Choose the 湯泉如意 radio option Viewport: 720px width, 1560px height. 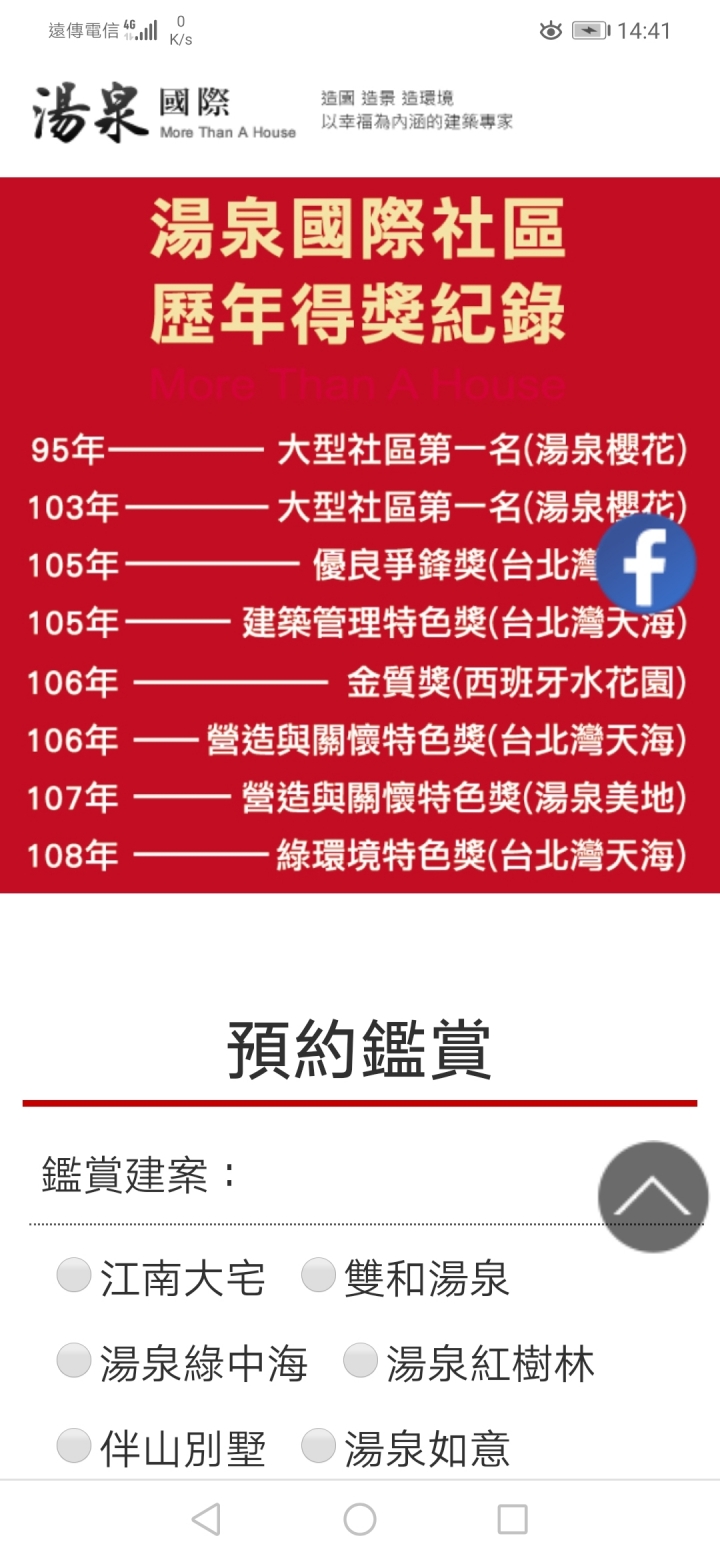click(x=318, y=1446)
